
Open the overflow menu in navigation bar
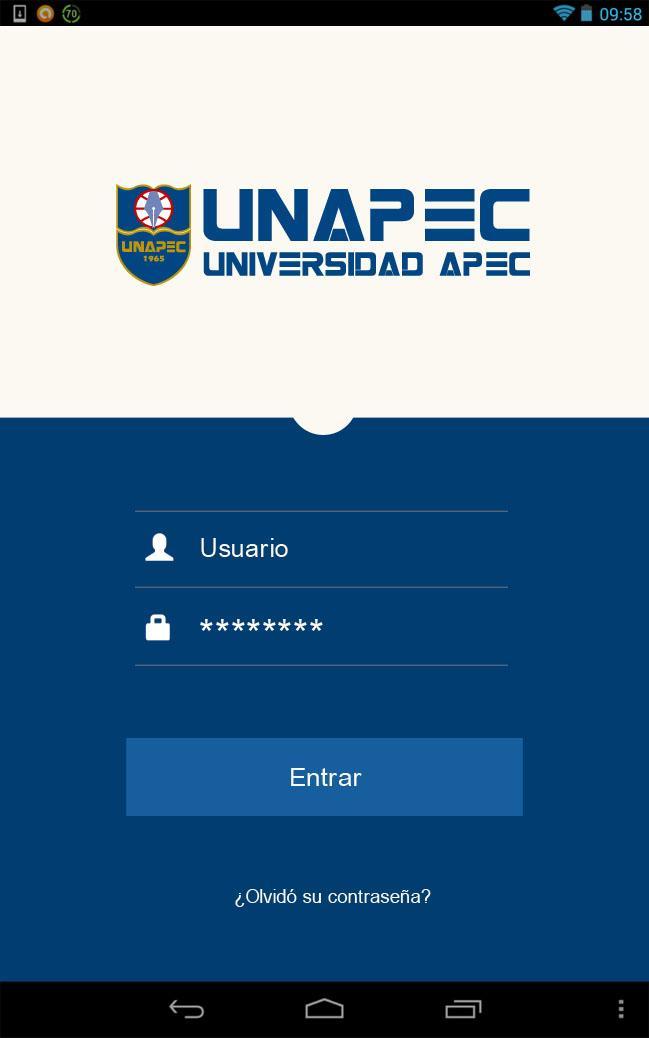pos(621,1009)
